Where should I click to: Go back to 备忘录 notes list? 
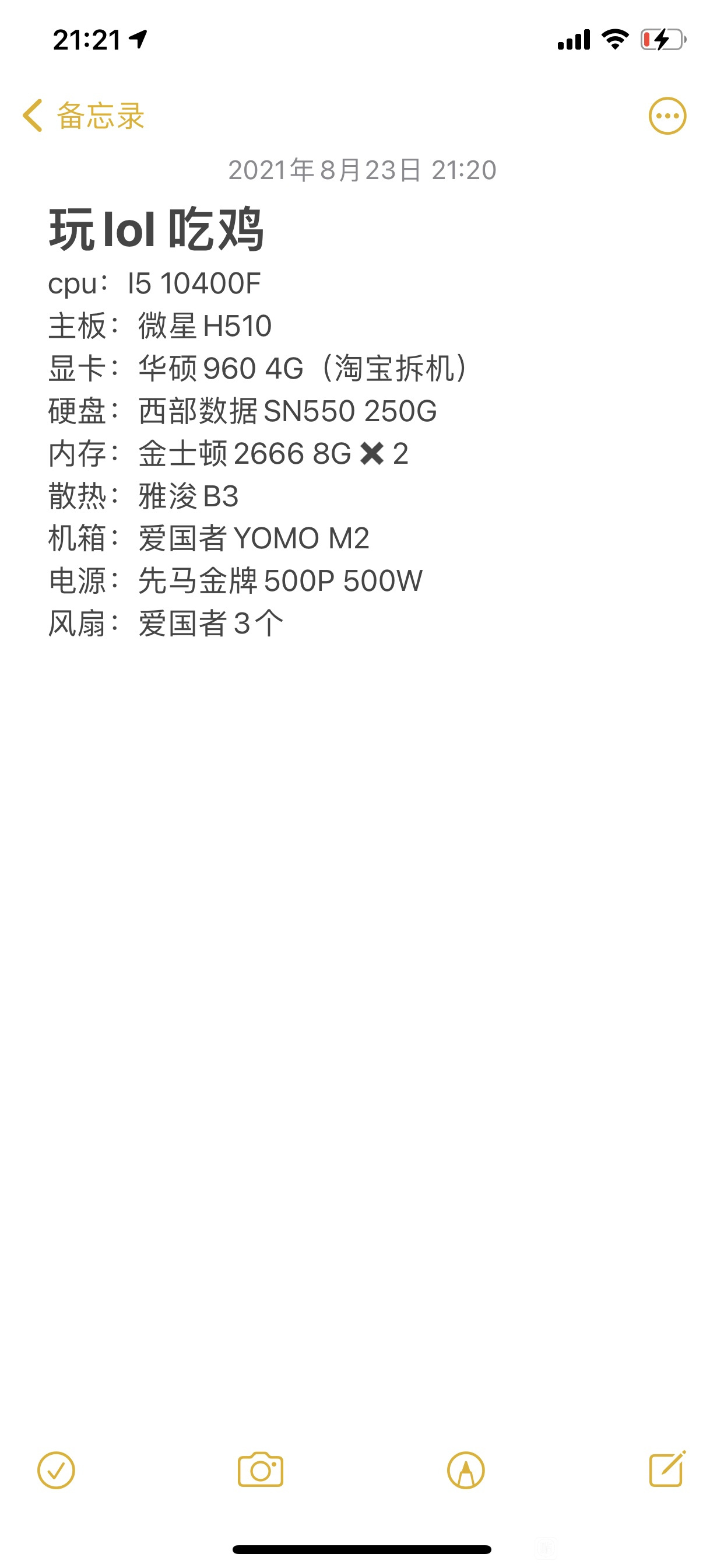[x=84, y=116]
